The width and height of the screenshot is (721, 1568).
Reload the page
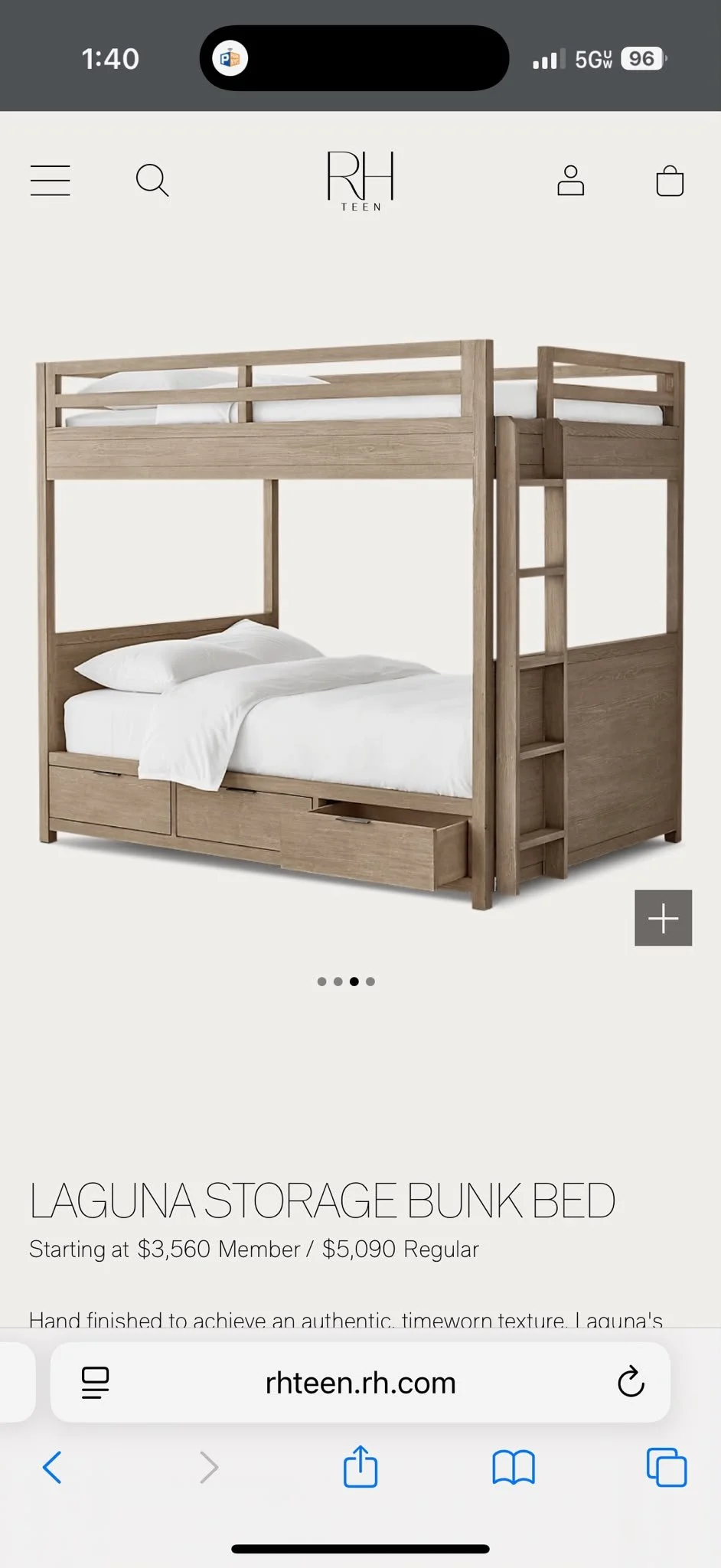coord(631,1382)
